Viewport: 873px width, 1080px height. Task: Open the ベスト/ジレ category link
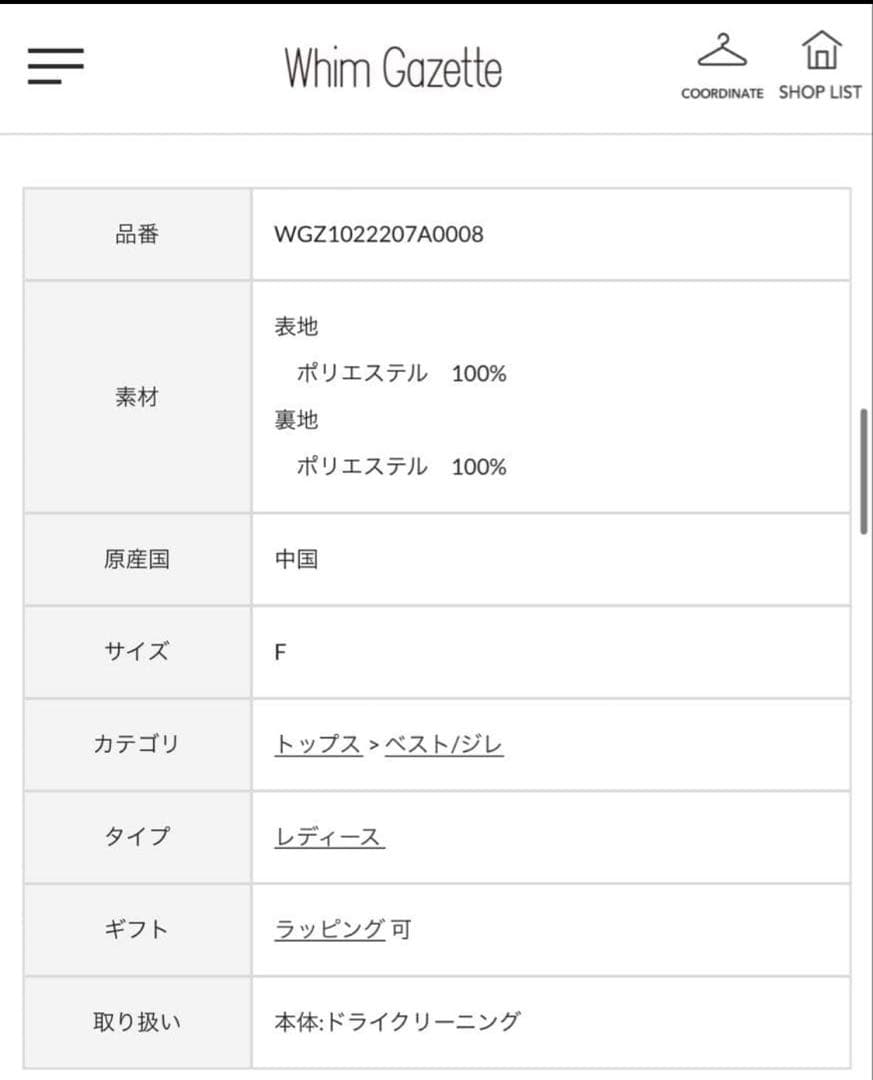pos(444,744)
